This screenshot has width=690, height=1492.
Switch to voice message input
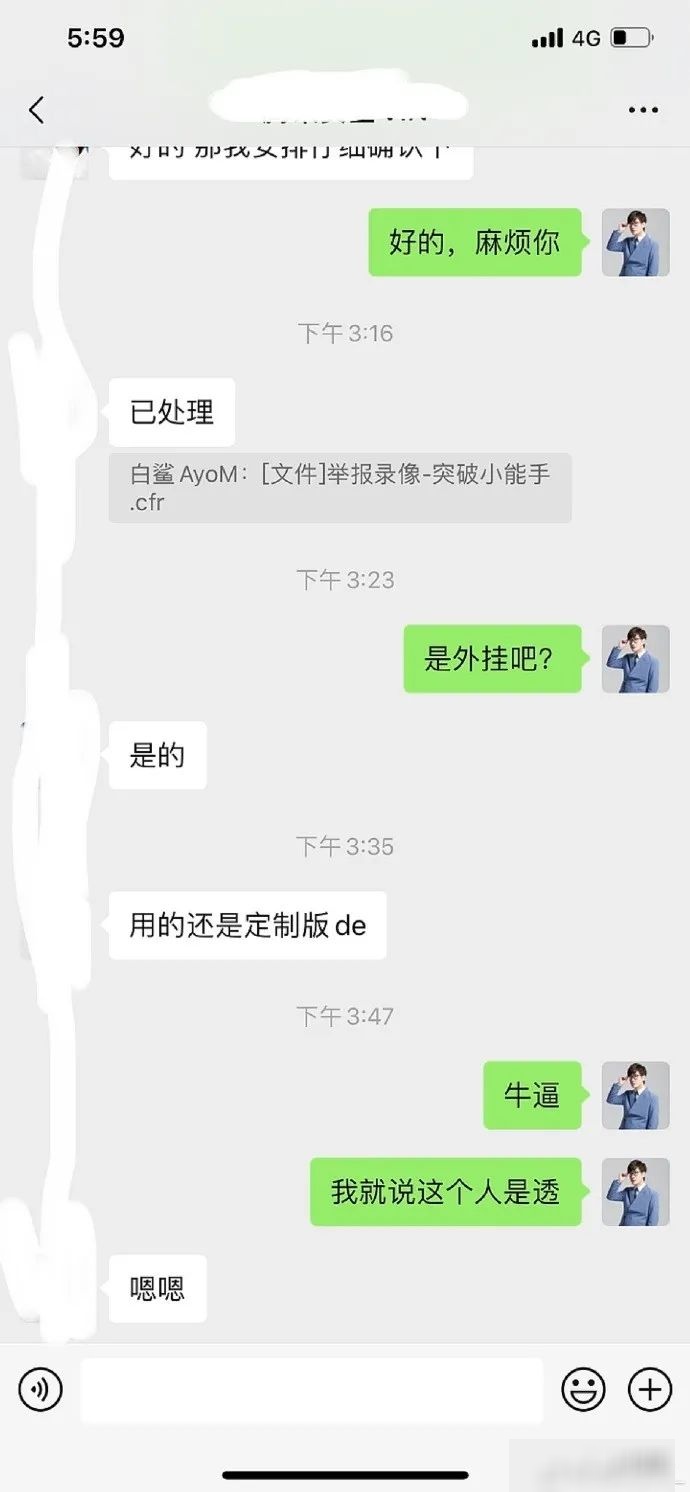pyautogui.click(x=40, y=1389)
